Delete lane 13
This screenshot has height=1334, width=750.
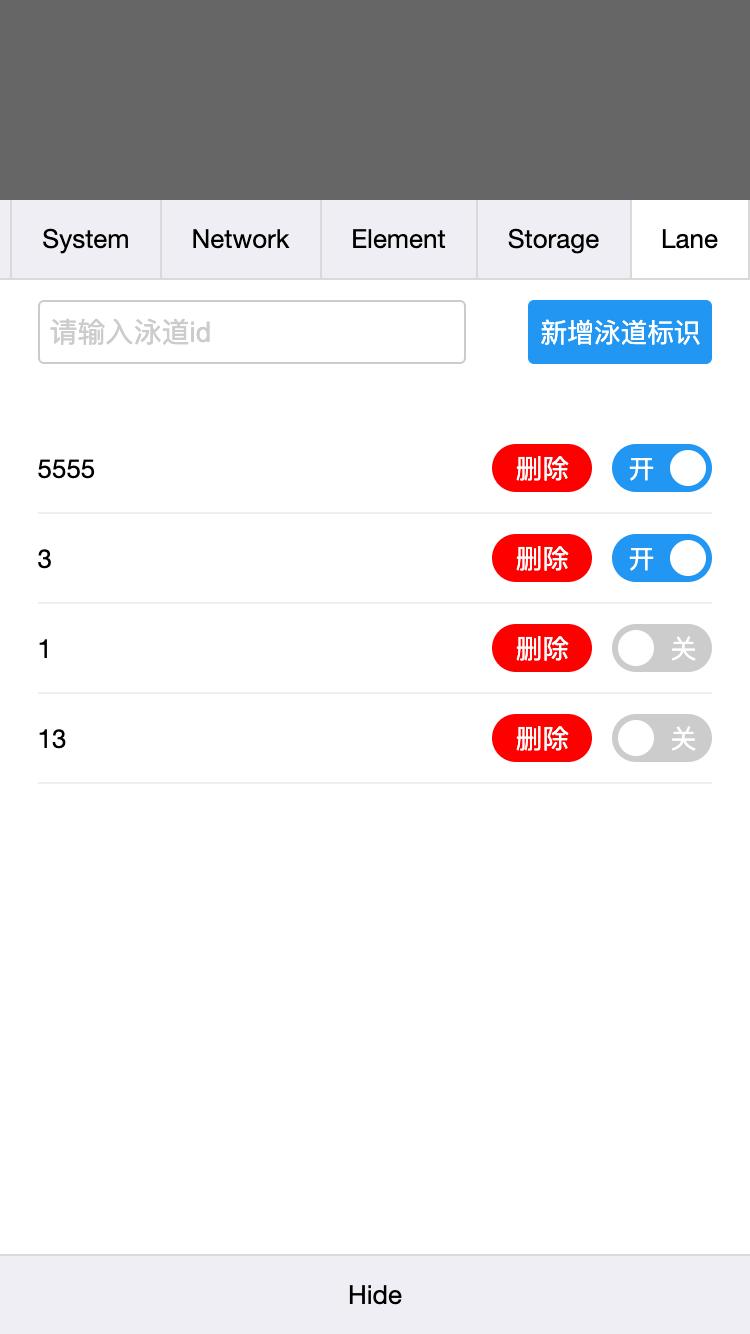(542, 738)
